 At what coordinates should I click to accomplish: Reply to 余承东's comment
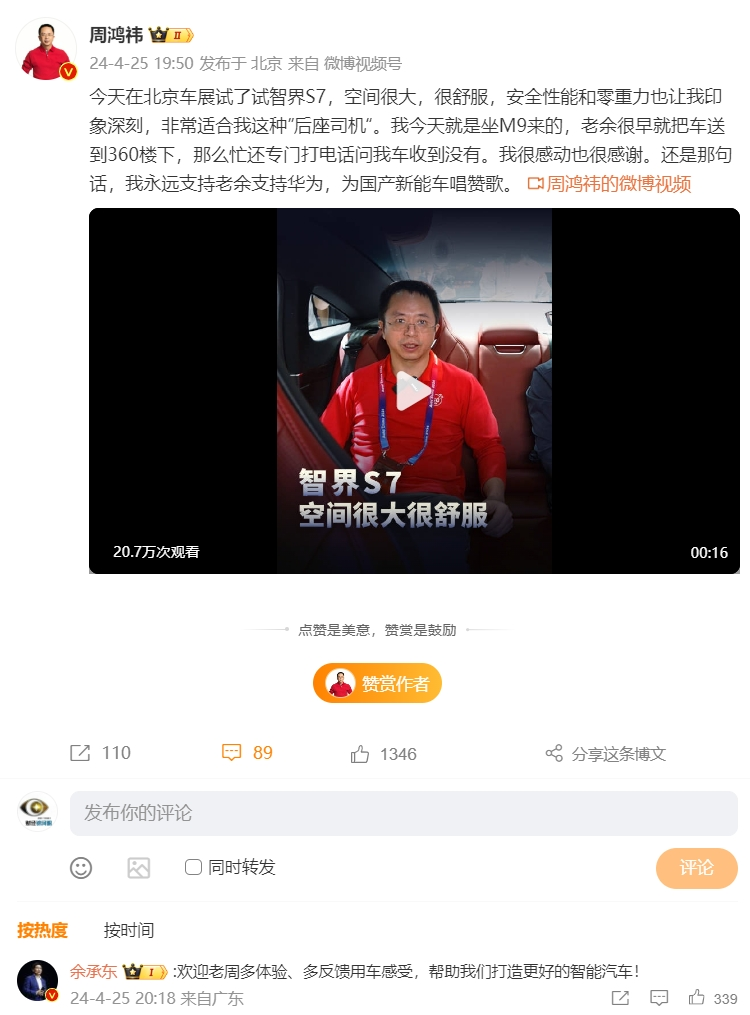(x=659, y=998)
